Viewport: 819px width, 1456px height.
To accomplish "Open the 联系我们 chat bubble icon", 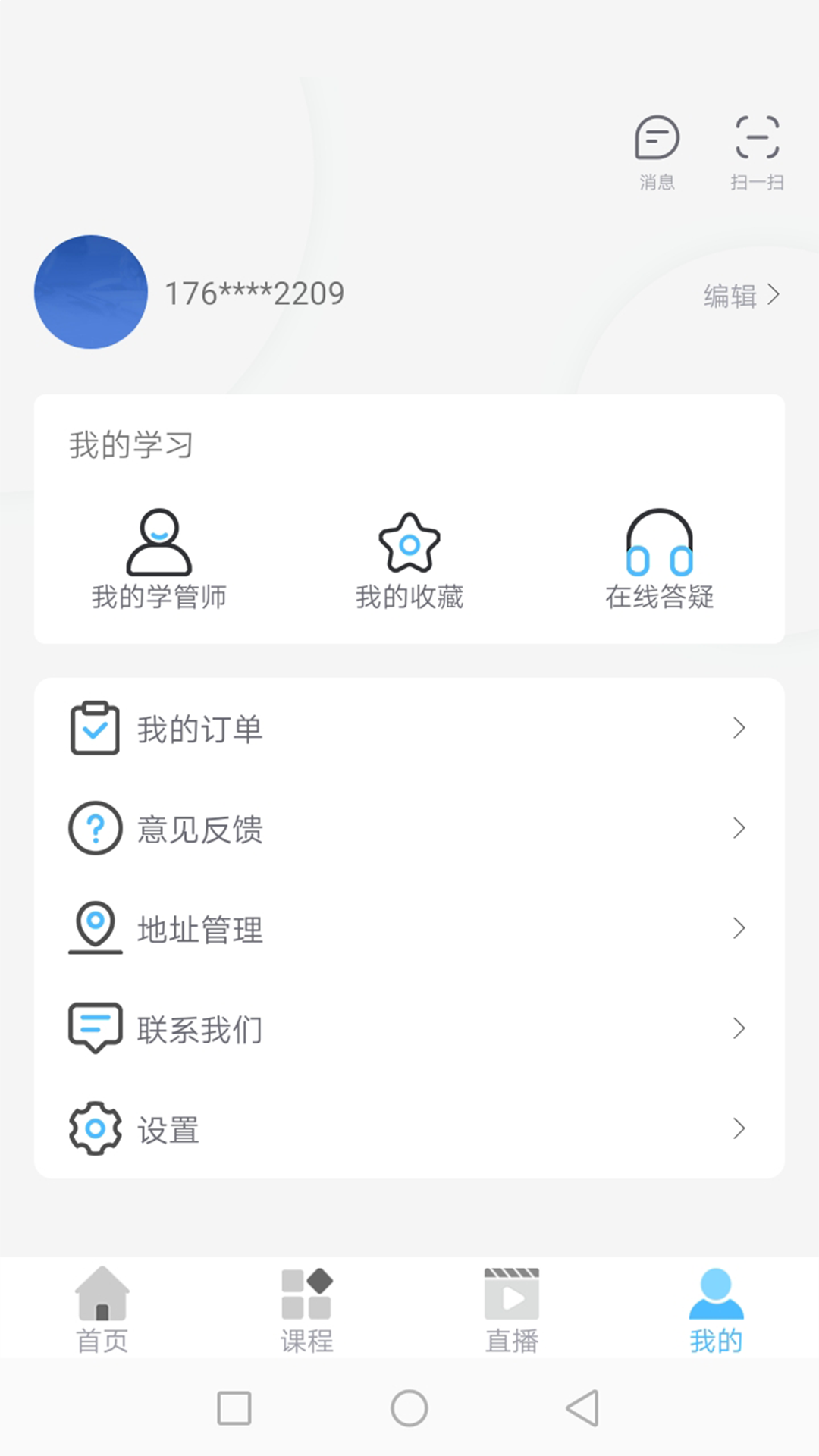I will point(94,1027).
